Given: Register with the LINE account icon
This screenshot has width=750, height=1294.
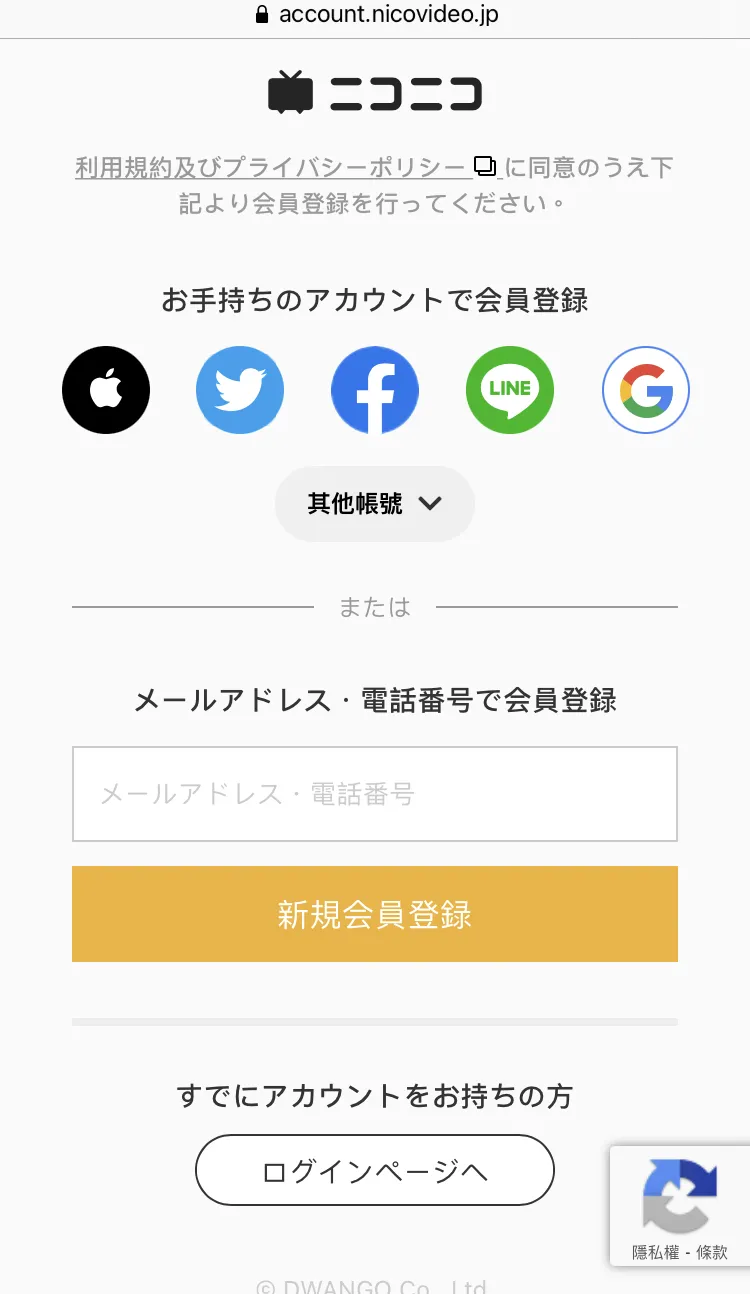Looking at the screenshot, I should [510, 390].
